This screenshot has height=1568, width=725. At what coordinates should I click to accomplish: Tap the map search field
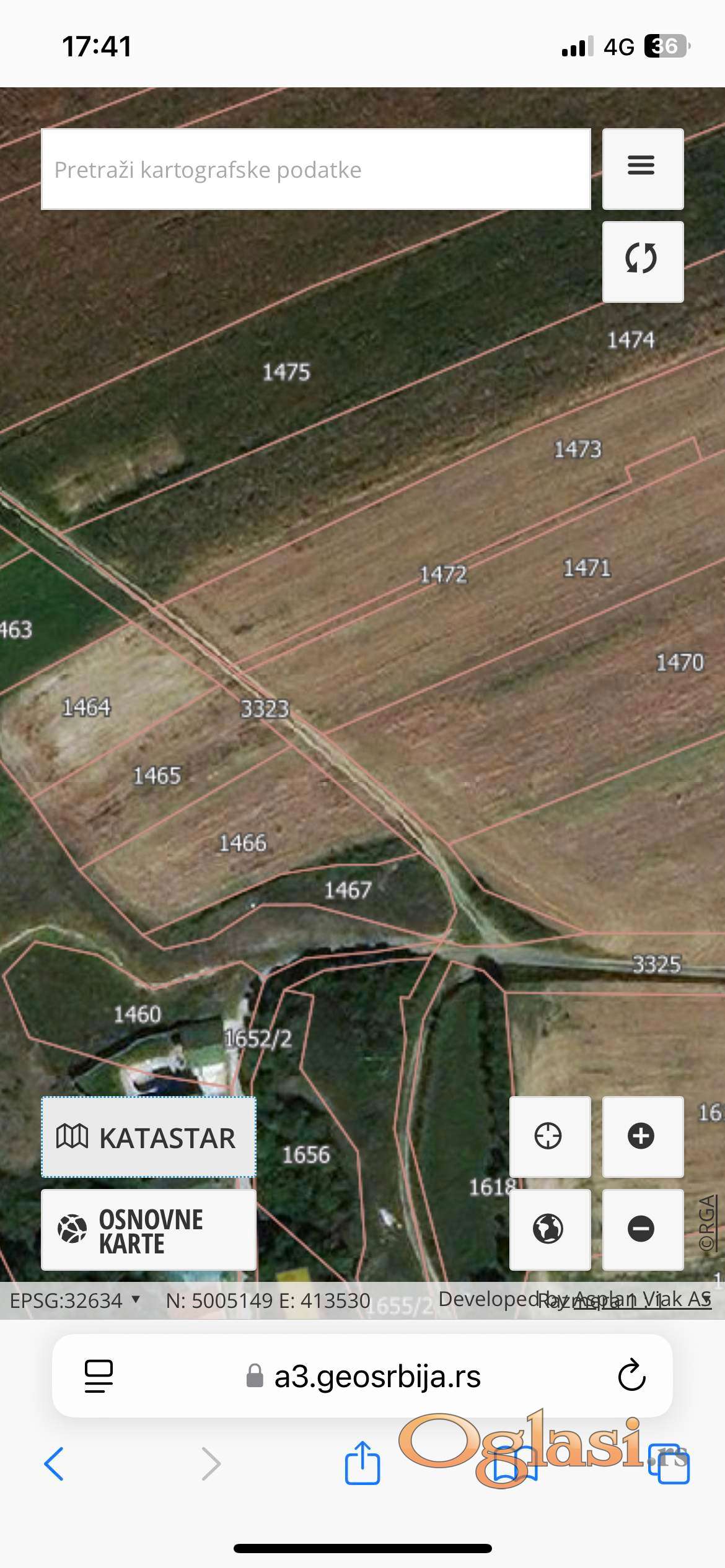315,169
